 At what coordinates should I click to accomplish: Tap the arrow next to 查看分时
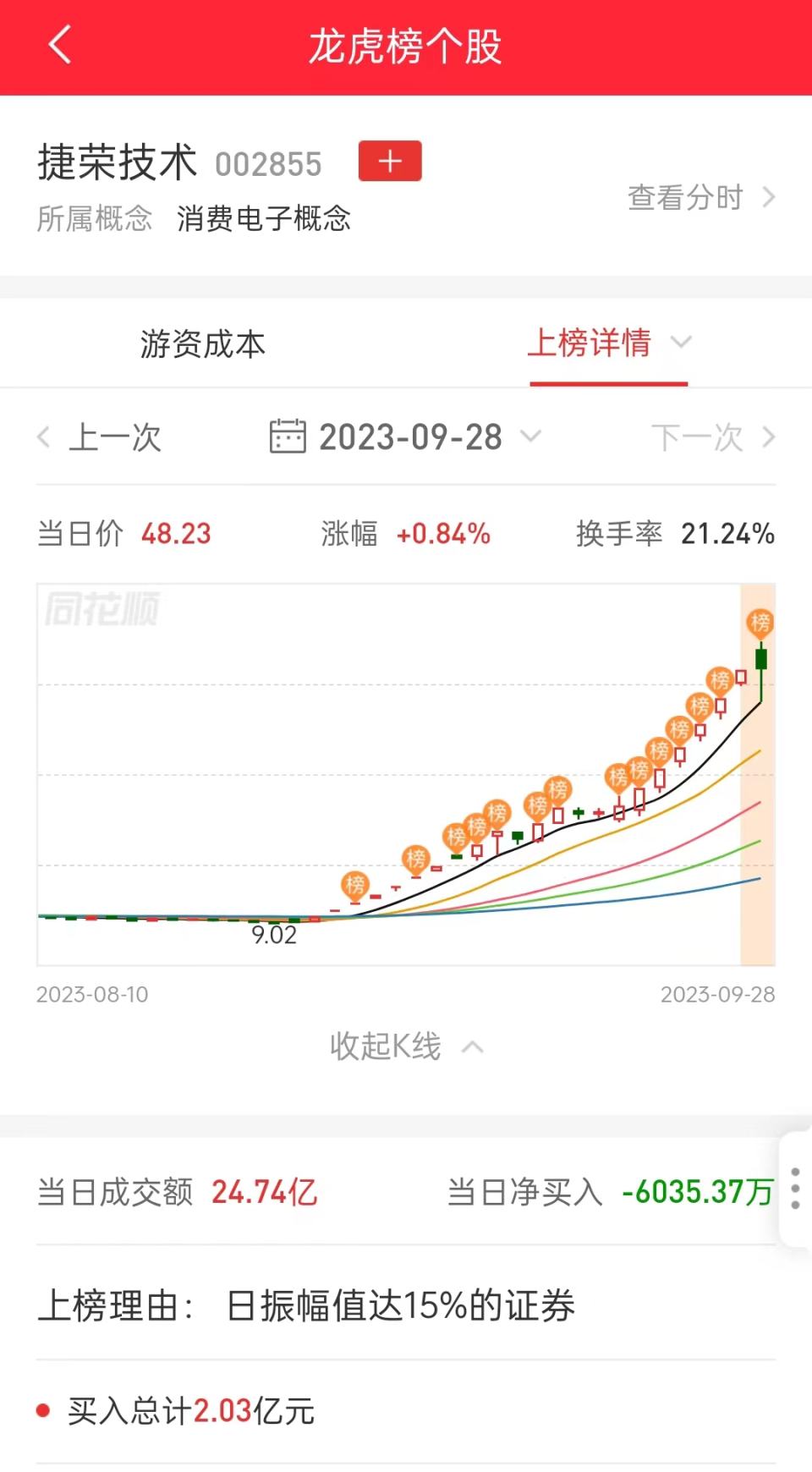point(768,197)
